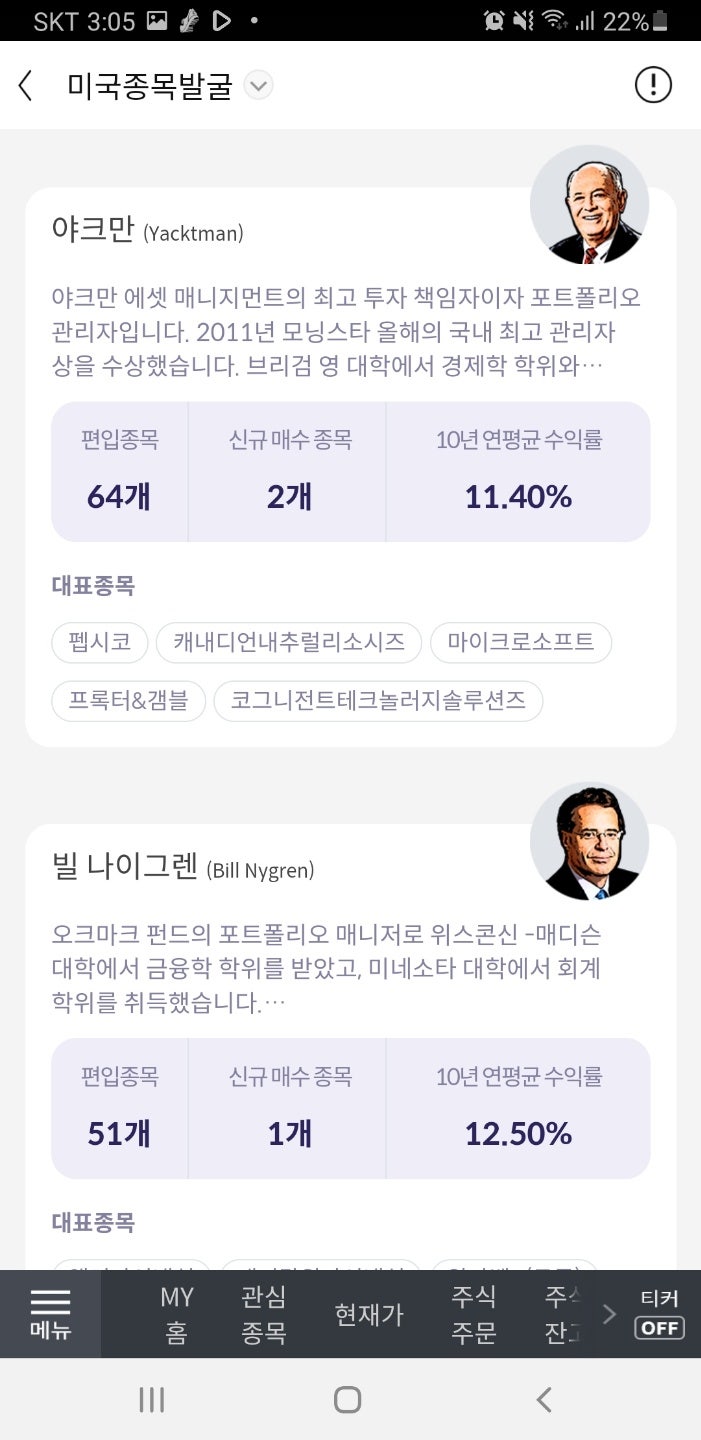The height and width of the screenshot is (1440, 701).
Task: Expand the 미국종목발굴 title dropdown
Action: [258, 86]
